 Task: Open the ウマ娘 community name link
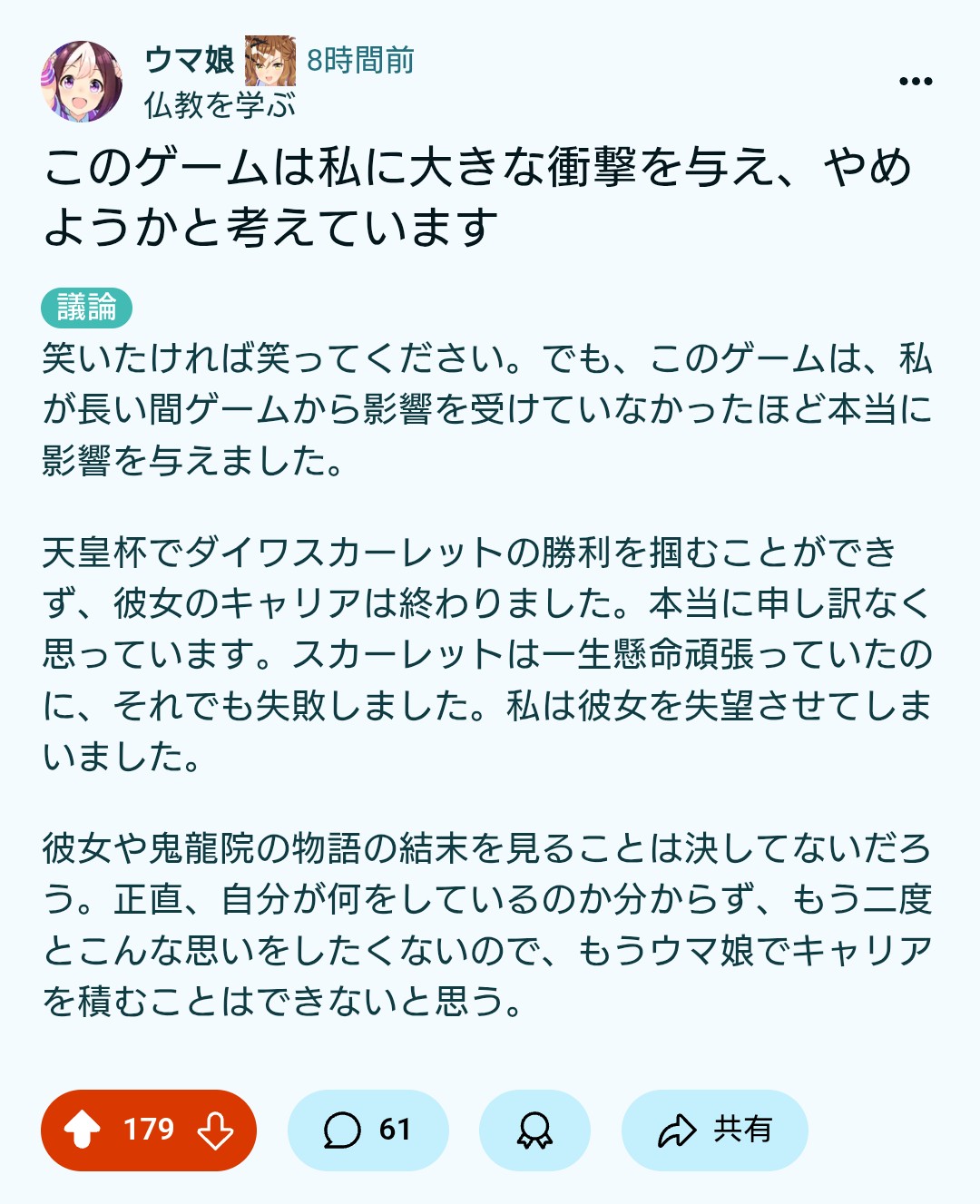(189, 60)
